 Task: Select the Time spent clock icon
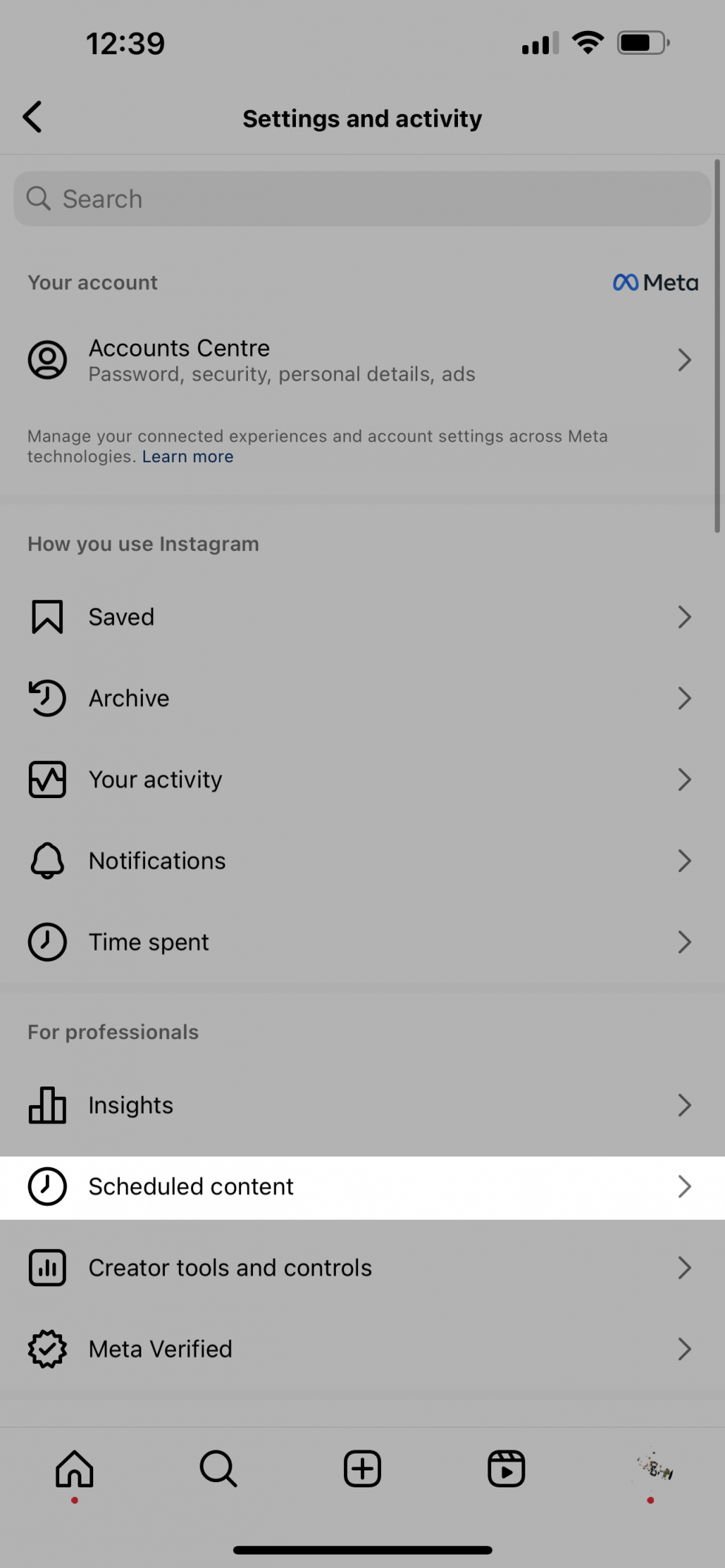click(x=47, y=942)
